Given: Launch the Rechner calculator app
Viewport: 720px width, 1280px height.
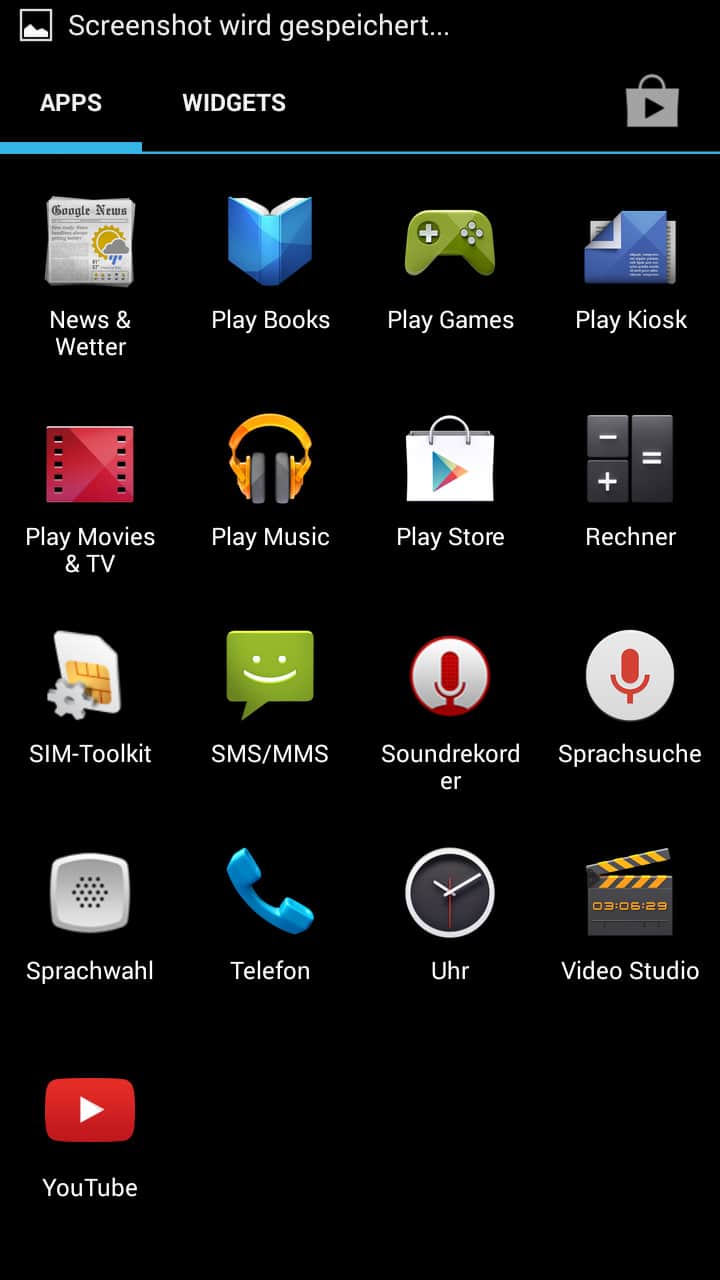Looking at the screenshot, I should (630, 460).
